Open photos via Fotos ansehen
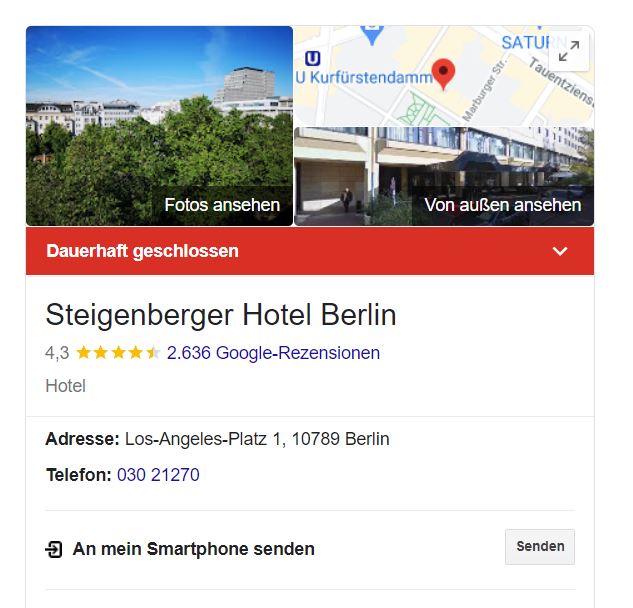 click(x=222, y=205)
